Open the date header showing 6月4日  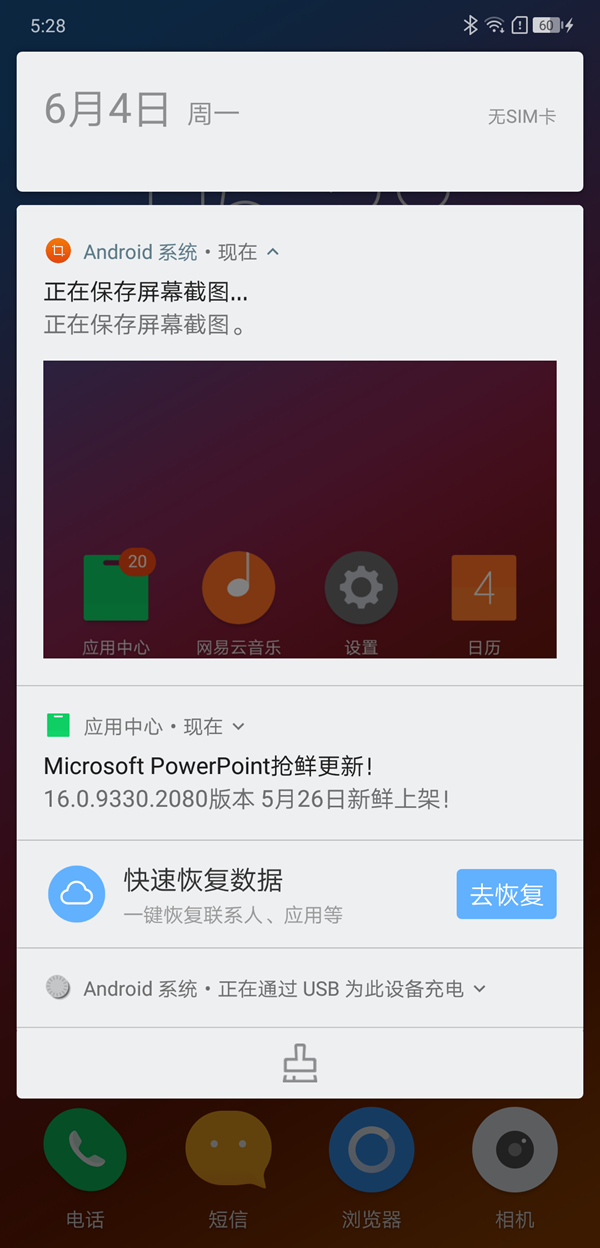pyautogui.click(x=107, y=110)
